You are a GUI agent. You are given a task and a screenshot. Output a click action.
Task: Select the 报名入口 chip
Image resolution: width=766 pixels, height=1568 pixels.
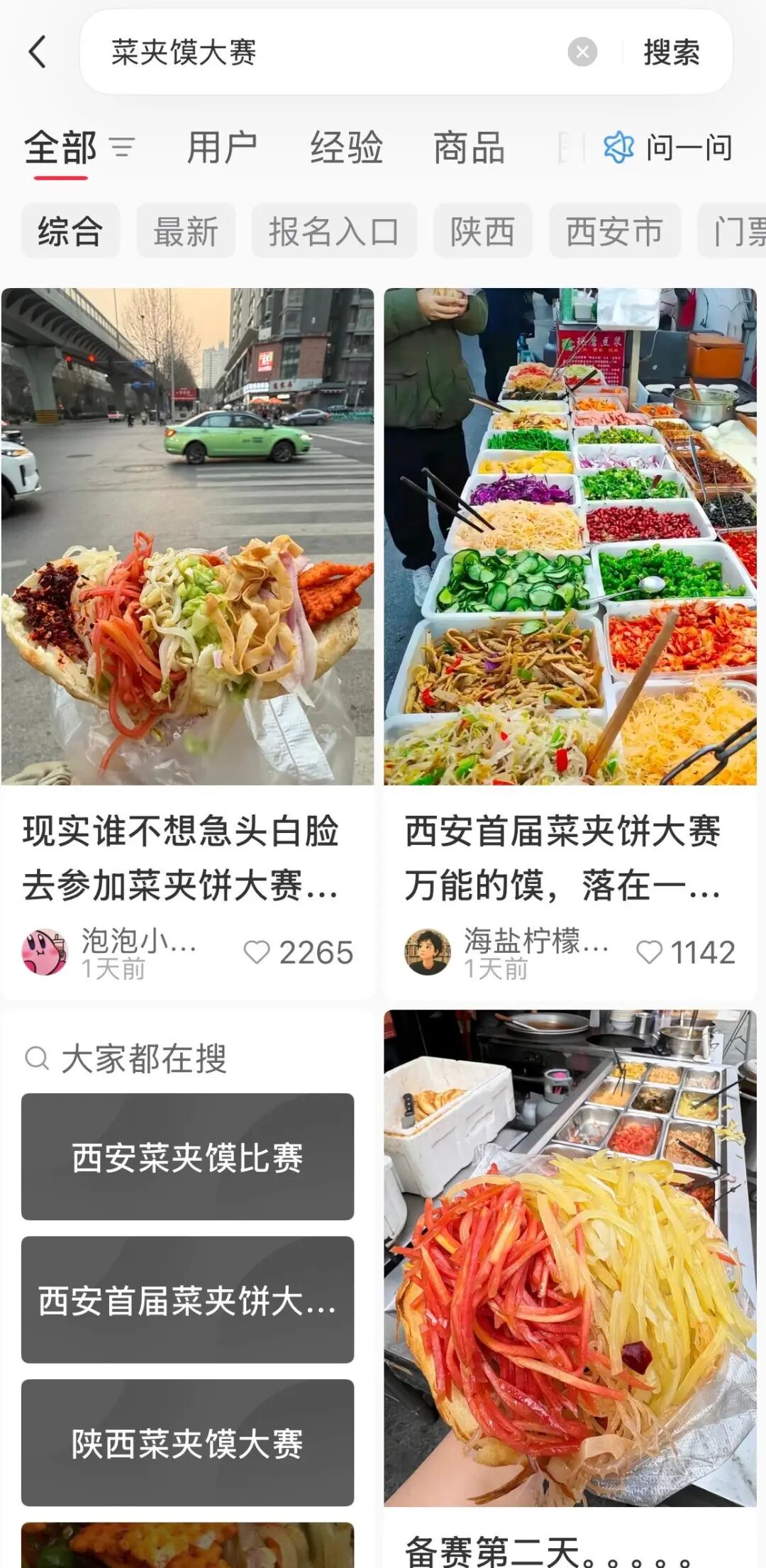333,231
